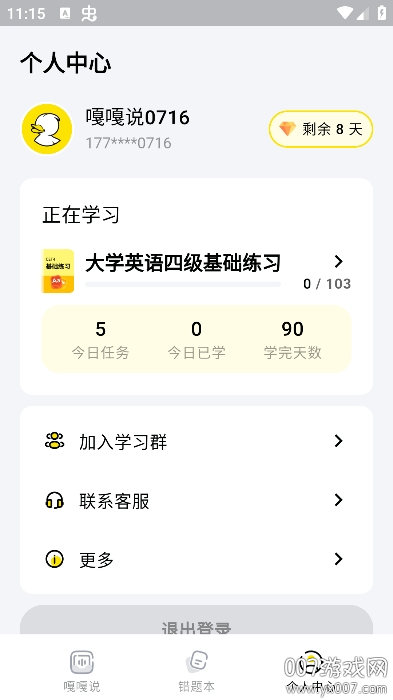Open the 大学英语四级基础练习 course

[196, 271]
